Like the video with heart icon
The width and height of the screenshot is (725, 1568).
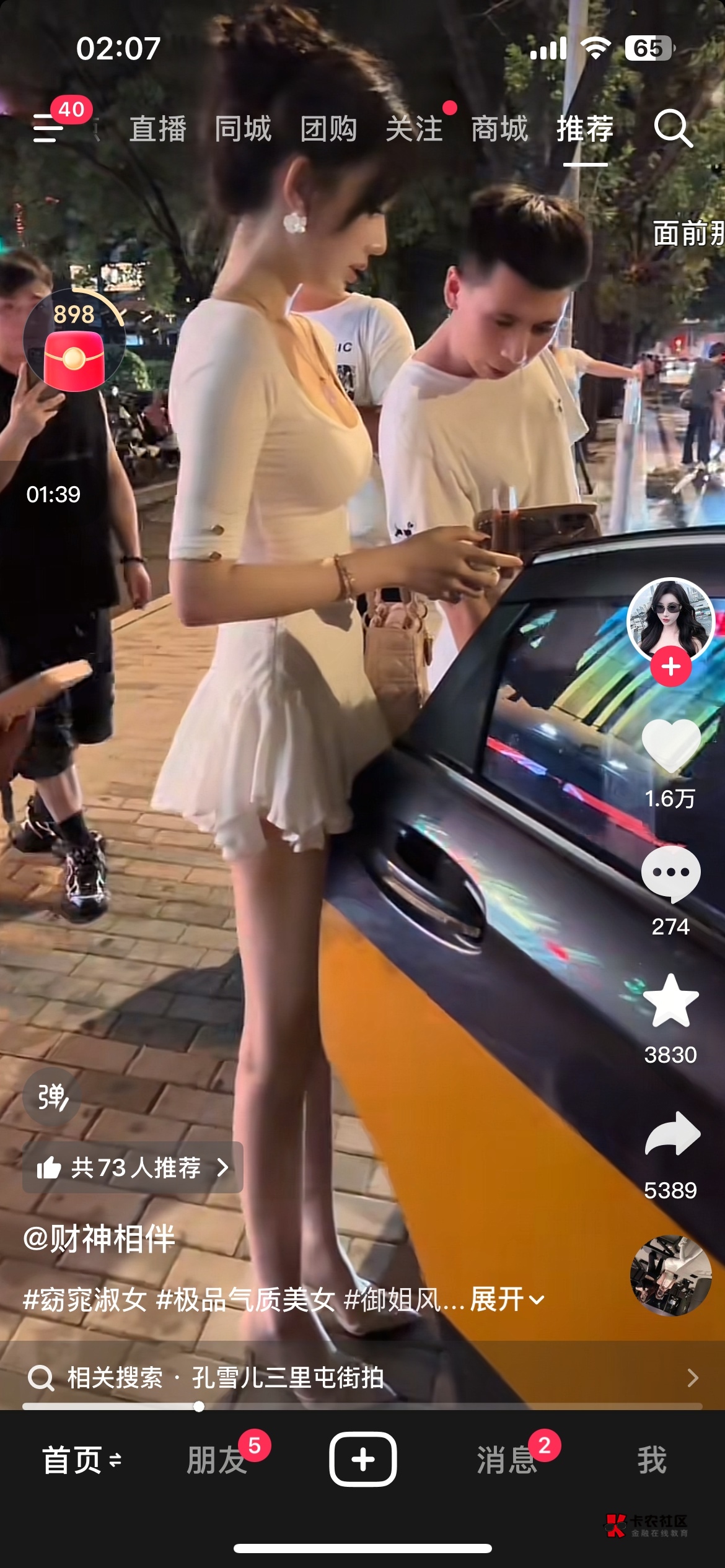click(x=671, y=746)
